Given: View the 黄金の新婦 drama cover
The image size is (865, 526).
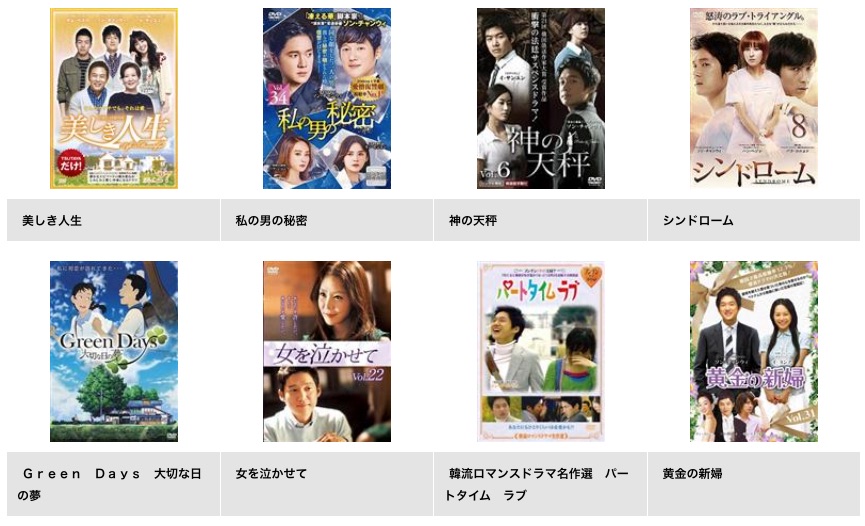Looking at the screenshot, I should pos(753,351).
